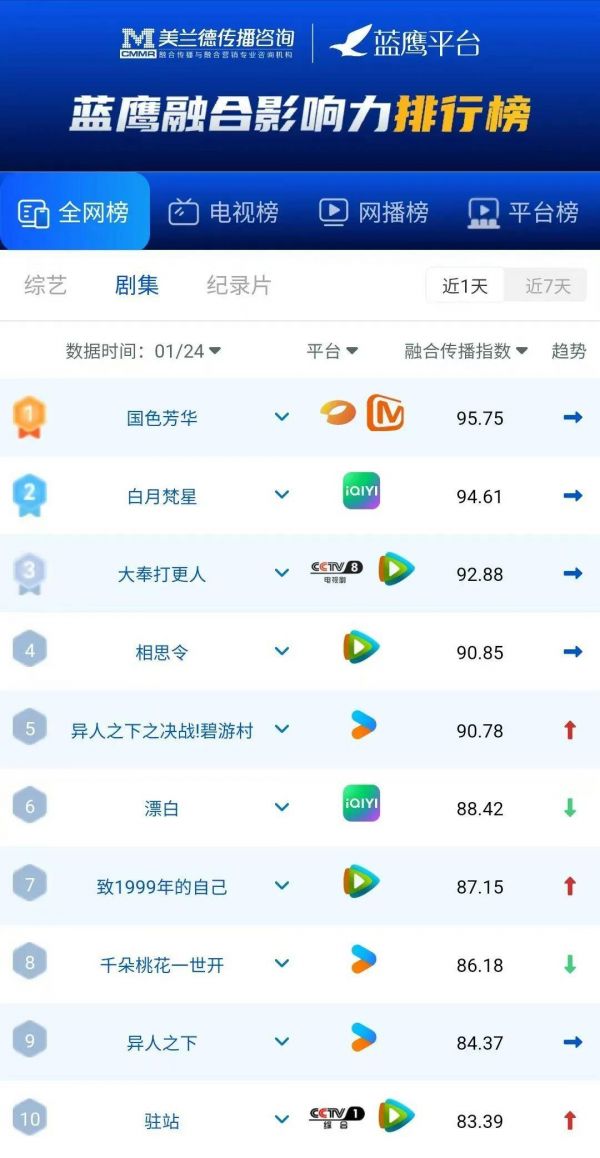Open the 网播榜 tab
Screen dimensions: 600x1158
click(373, 213)
